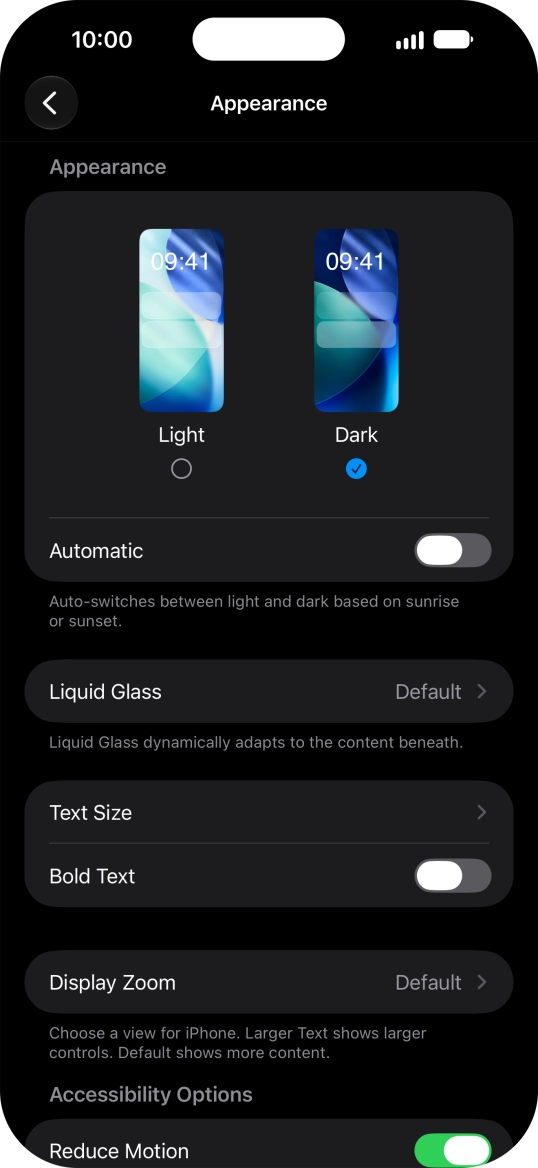The image size is (538, 1168).
Task: Go back using the back arrow
Action: [x=51, y=103]
